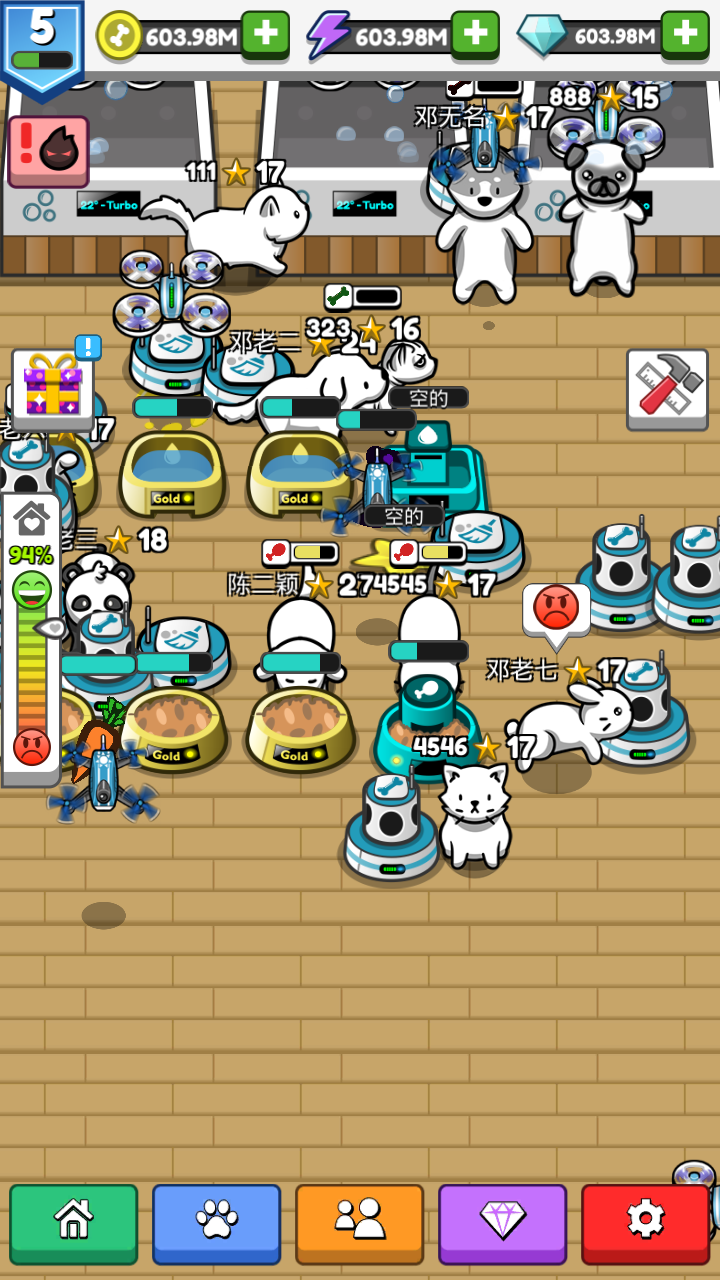Viewport: 720px width, 1280px height.
Task: Add more gold coins with plus button
Action: [265, 35]
